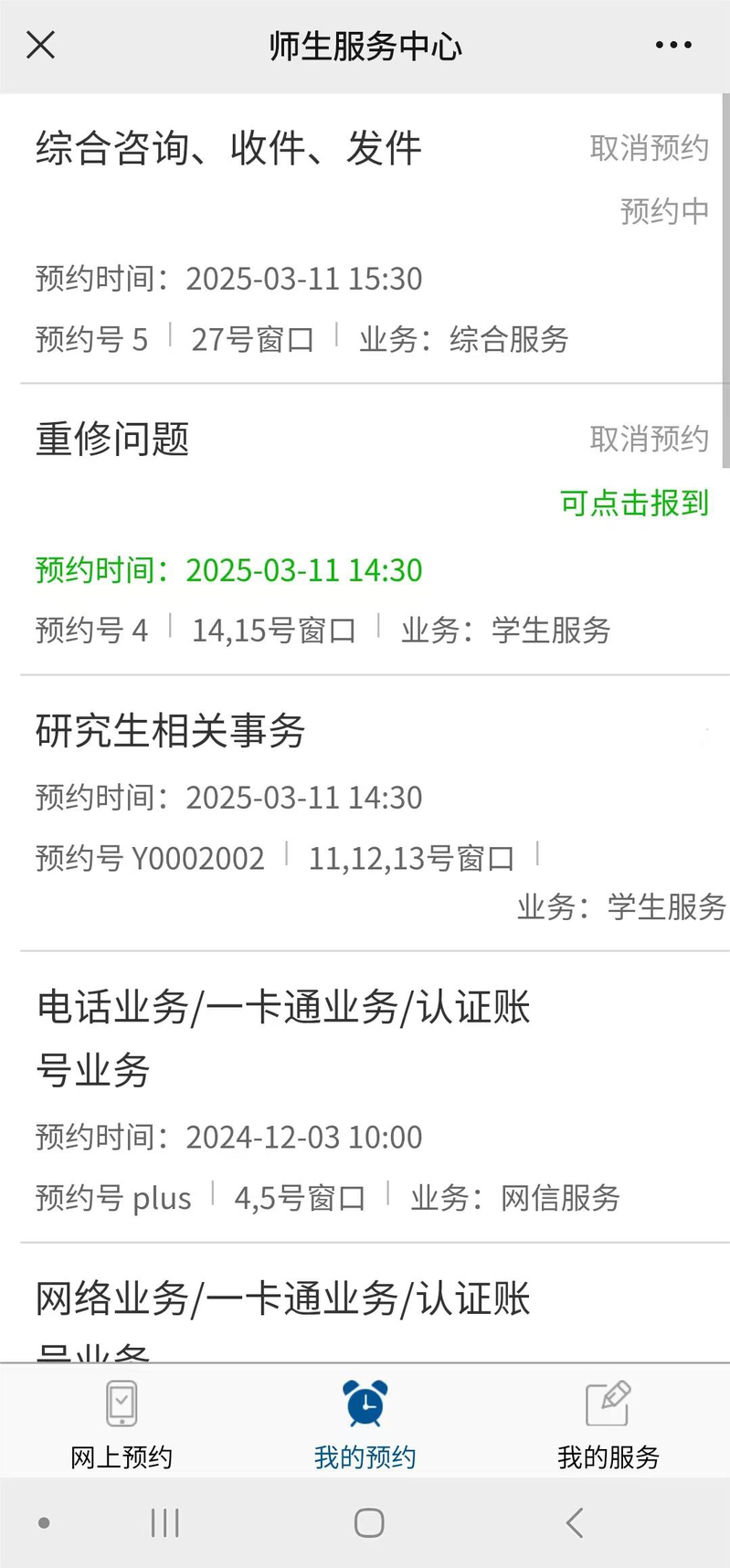This screenshot has height=1568, width=730.
Task: Tap the system back button
Action: coord(575,1522)
